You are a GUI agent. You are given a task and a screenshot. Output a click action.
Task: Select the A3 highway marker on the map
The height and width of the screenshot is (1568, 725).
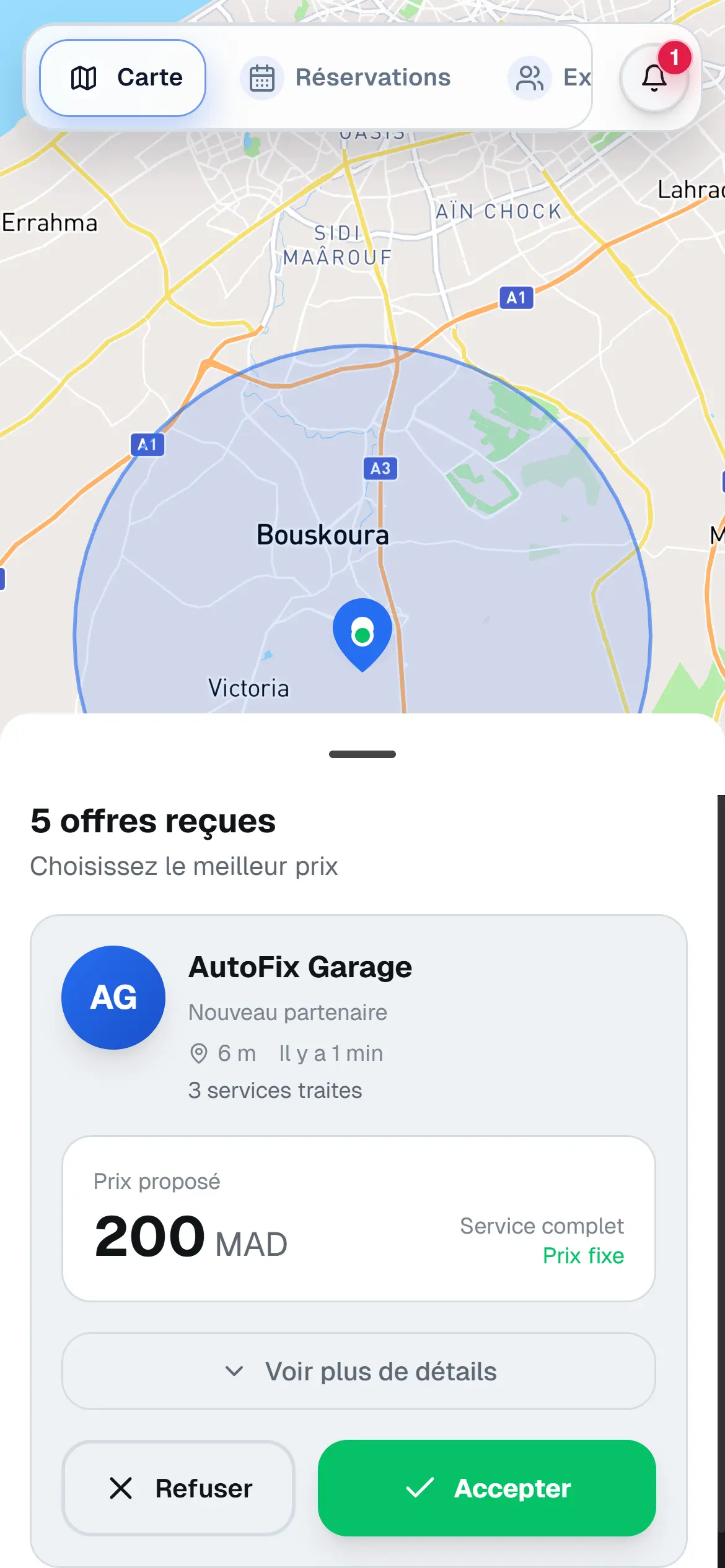tap(381, 469)
